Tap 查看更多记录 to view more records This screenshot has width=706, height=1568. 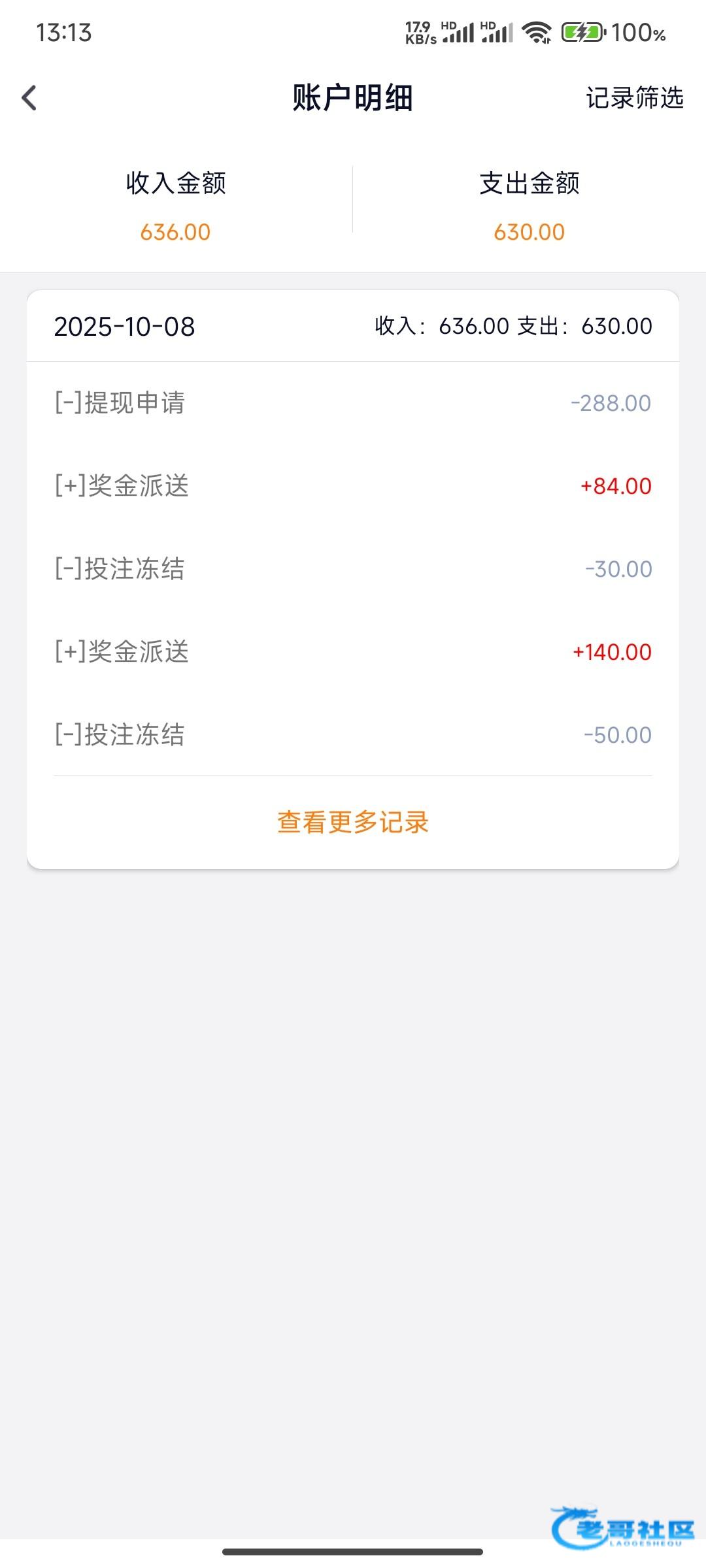click(353, 822)
